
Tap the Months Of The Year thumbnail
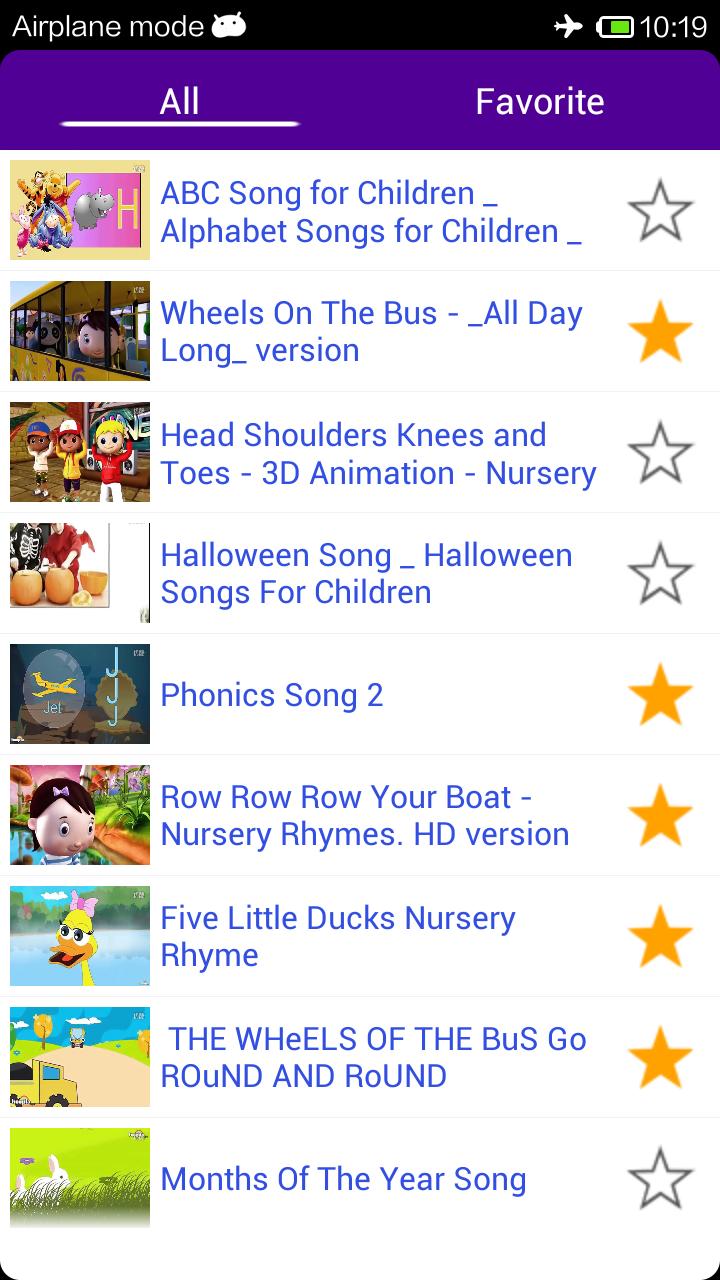click(x=79, y=1178)
